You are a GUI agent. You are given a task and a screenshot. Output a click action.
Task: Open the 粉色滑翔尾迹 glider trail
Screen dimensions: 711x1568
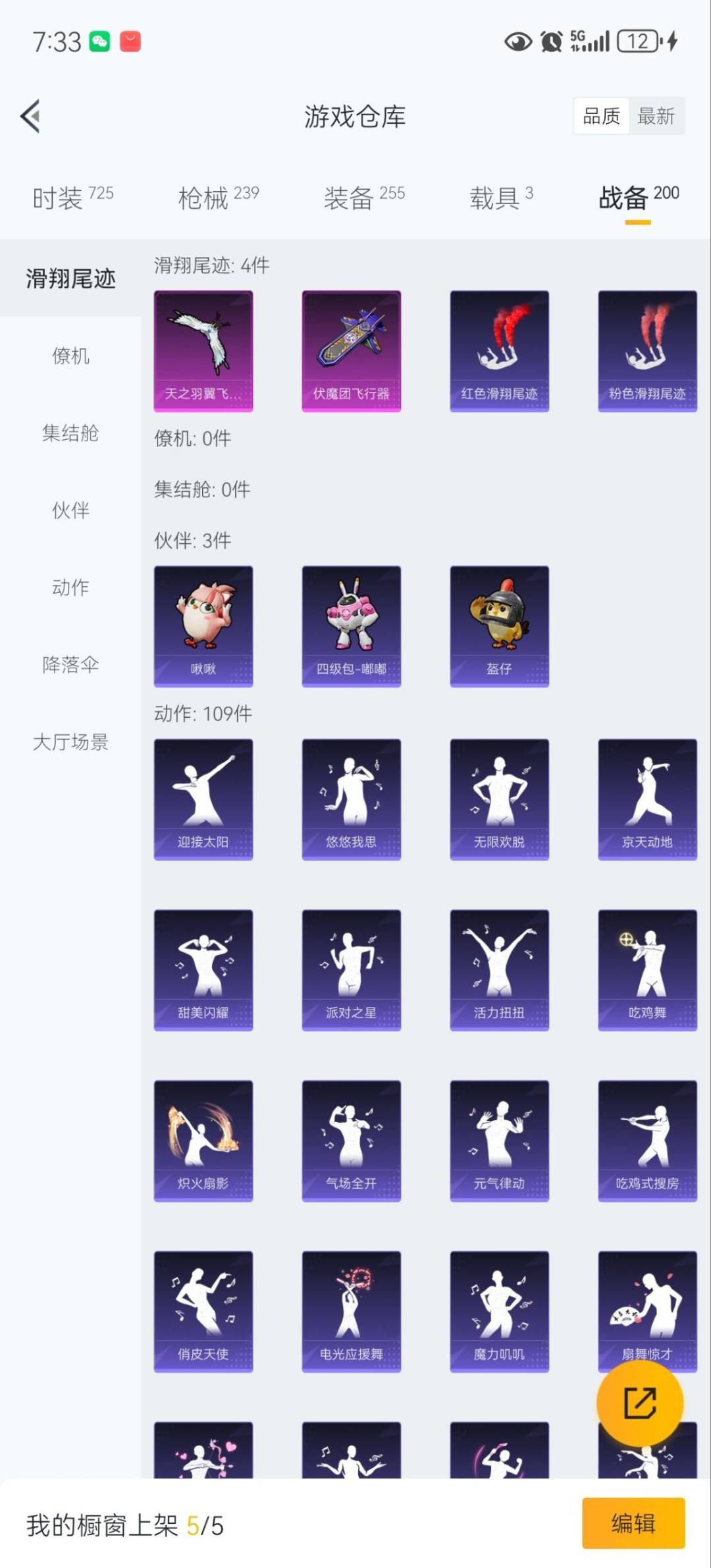647,351
